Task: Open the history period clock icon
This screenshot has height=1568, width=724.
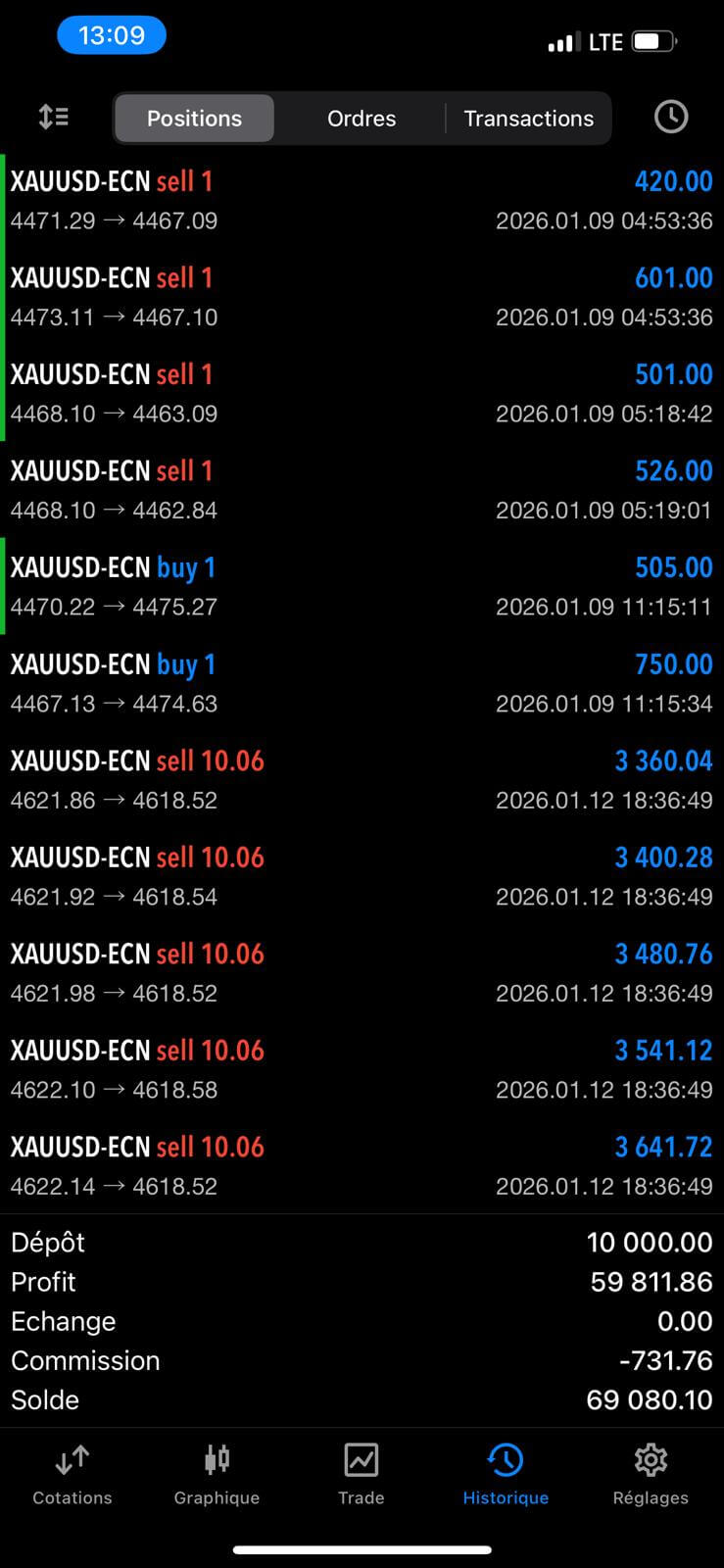Action: pyautogui.click(x=670, y=118)
